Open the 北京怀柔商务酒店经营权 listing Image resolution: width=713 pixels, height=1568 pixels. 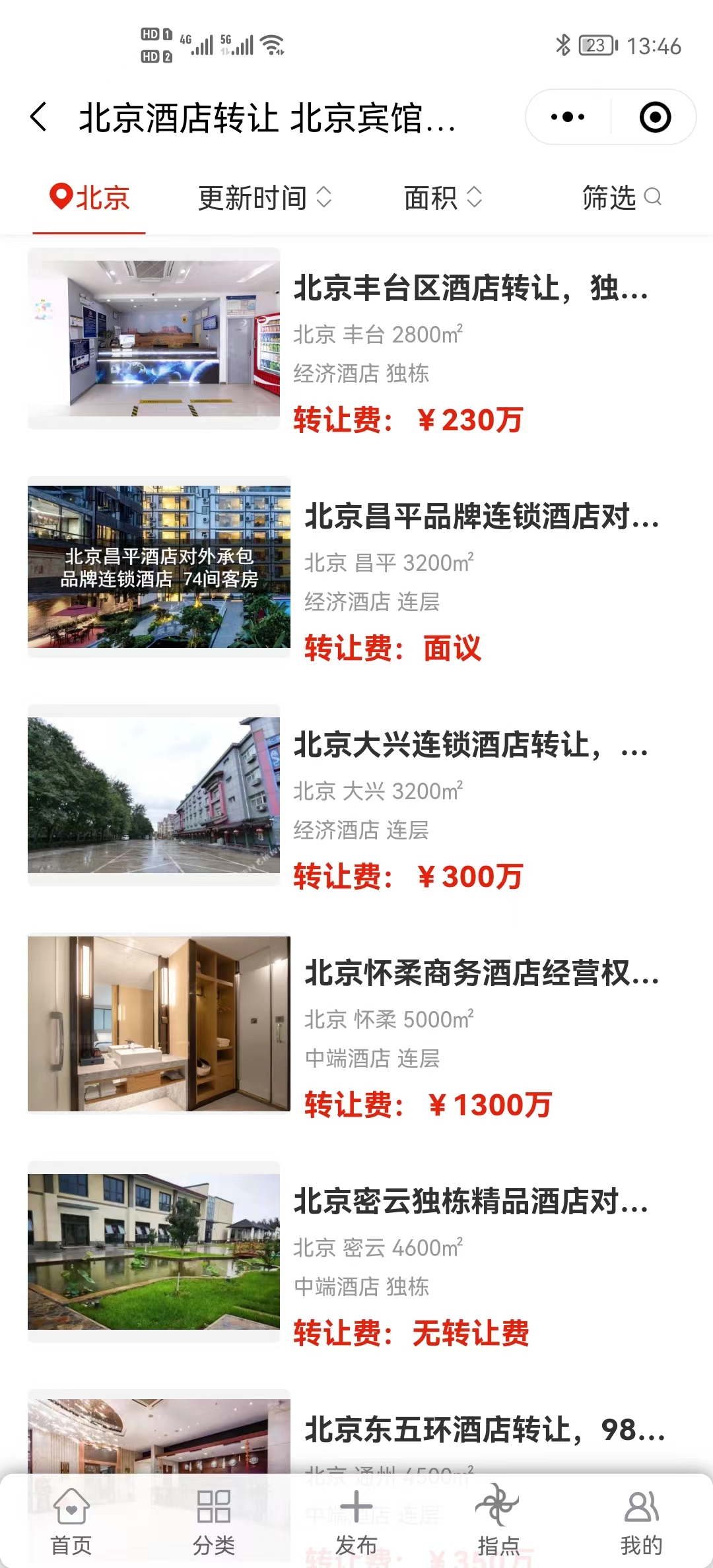(481, 973)
